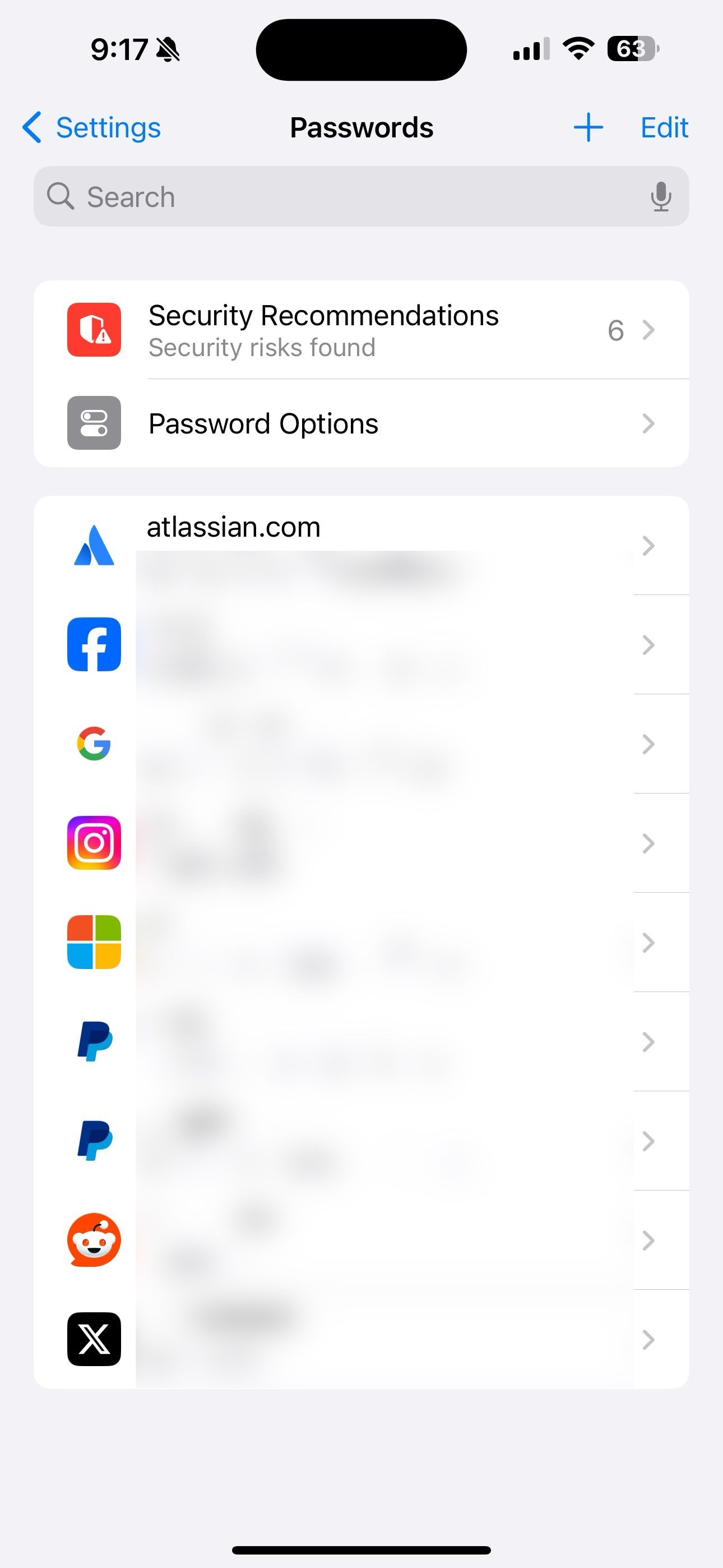Open the atlassian.com password entry icon
723x1568 pixels.
click(x=94, y=546)
